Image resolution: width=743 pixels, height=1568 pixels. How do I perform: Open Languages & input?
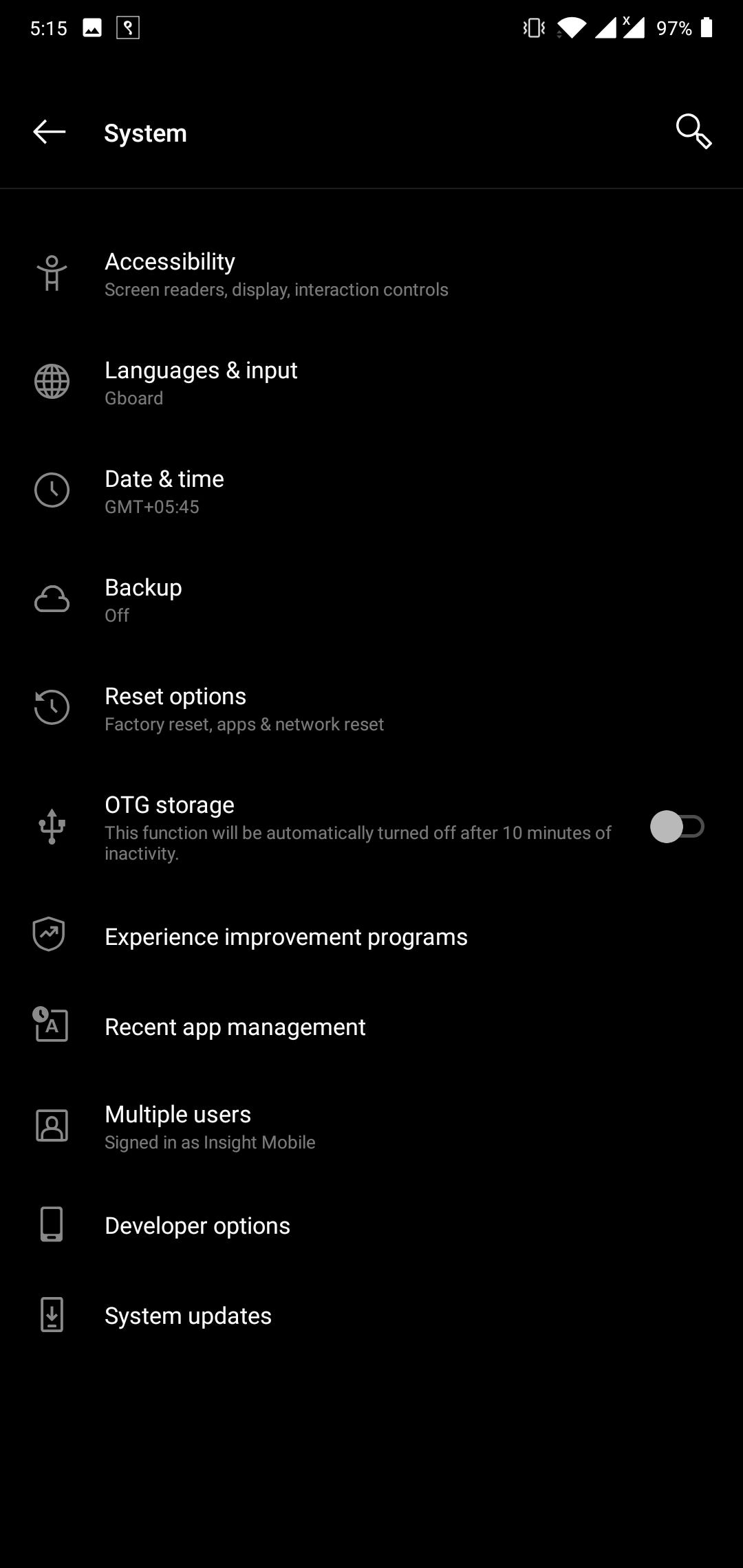371,382
